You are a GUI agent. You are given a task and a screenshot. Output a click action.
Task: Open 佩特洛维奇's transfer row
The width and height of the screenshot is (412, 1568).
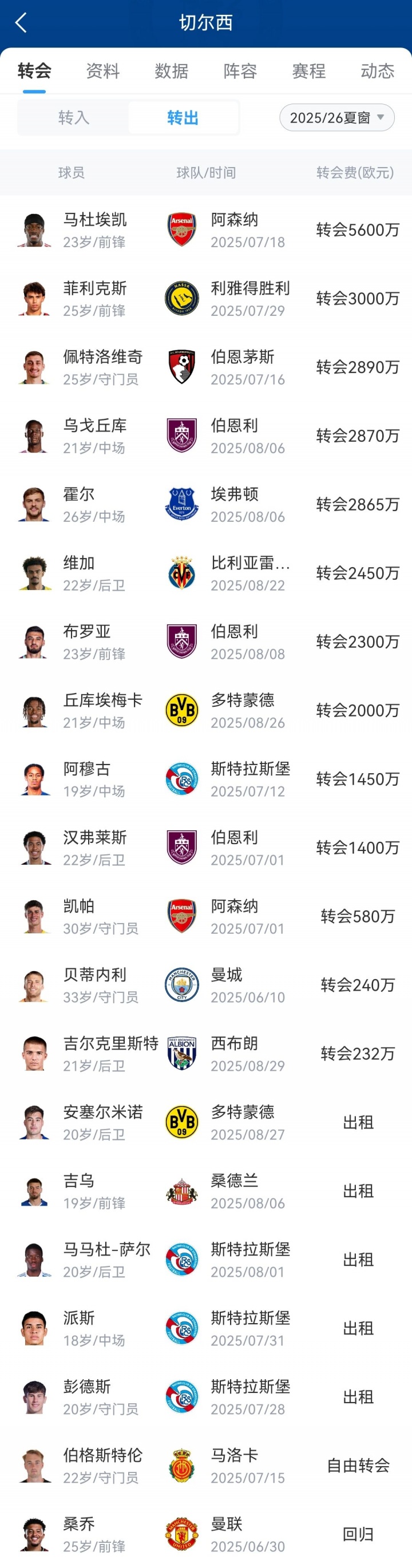(x=205, y=367)
